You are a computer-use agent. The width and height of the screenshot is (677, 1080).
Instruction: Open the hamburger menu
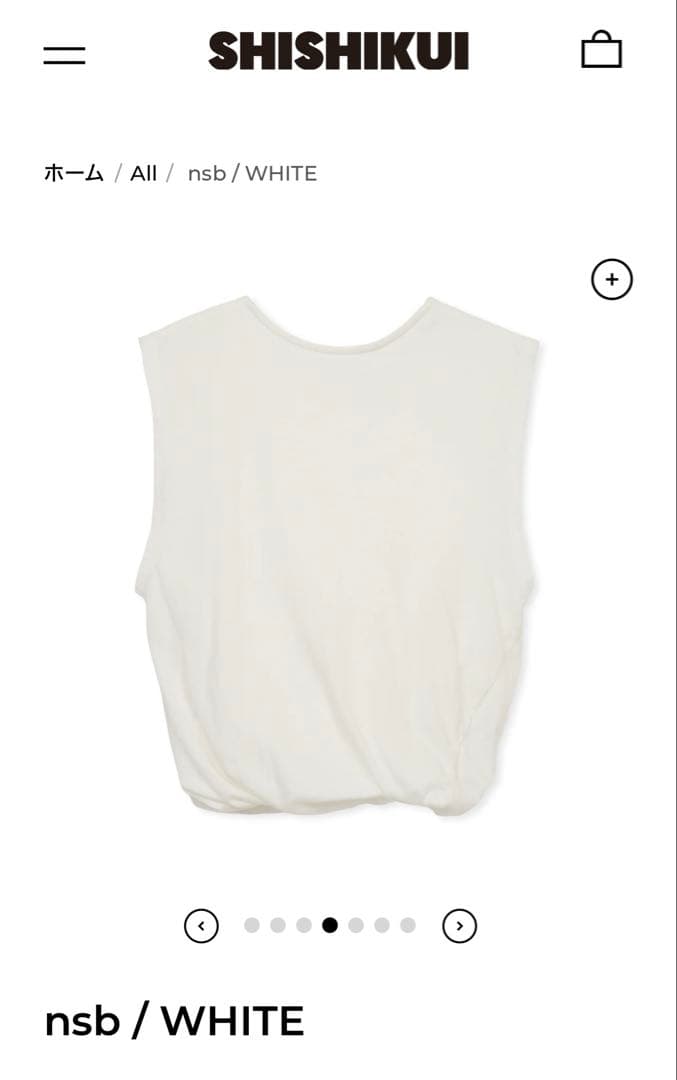click(x=64, y=55)
